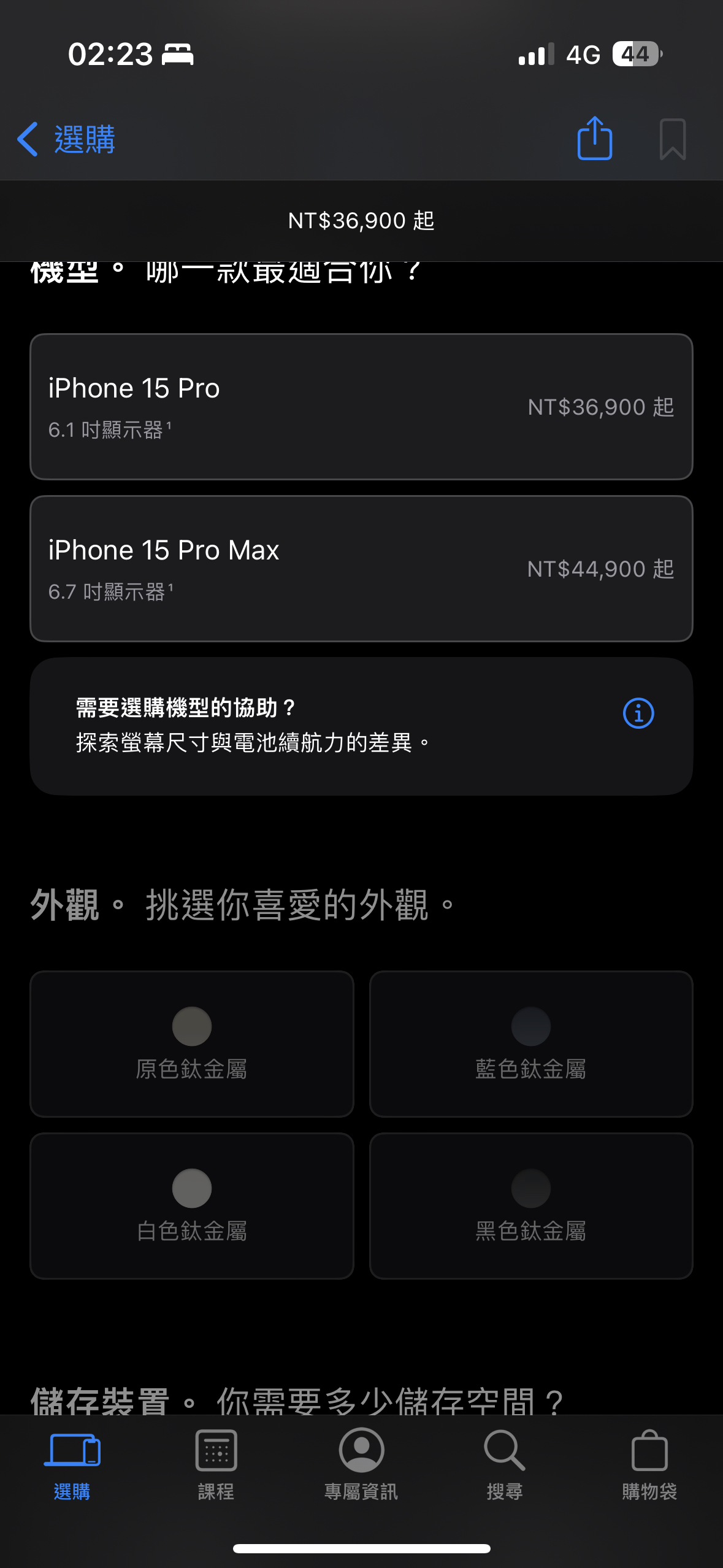
Task: Share this product page
Action: click(x=594, y=138)
